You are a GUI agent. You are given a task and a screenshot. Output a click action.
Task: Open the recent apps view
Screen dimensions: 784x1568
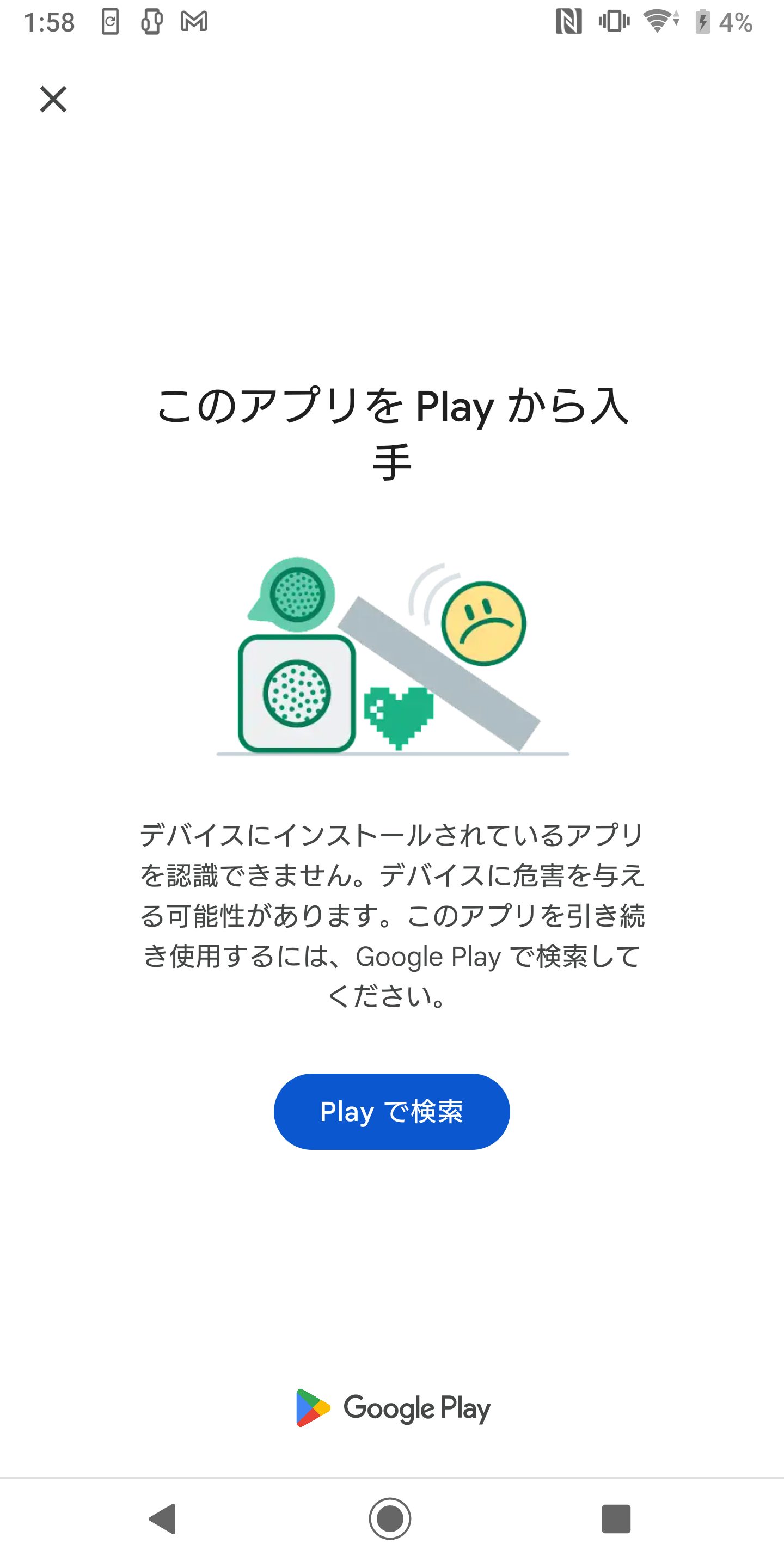615,1518
